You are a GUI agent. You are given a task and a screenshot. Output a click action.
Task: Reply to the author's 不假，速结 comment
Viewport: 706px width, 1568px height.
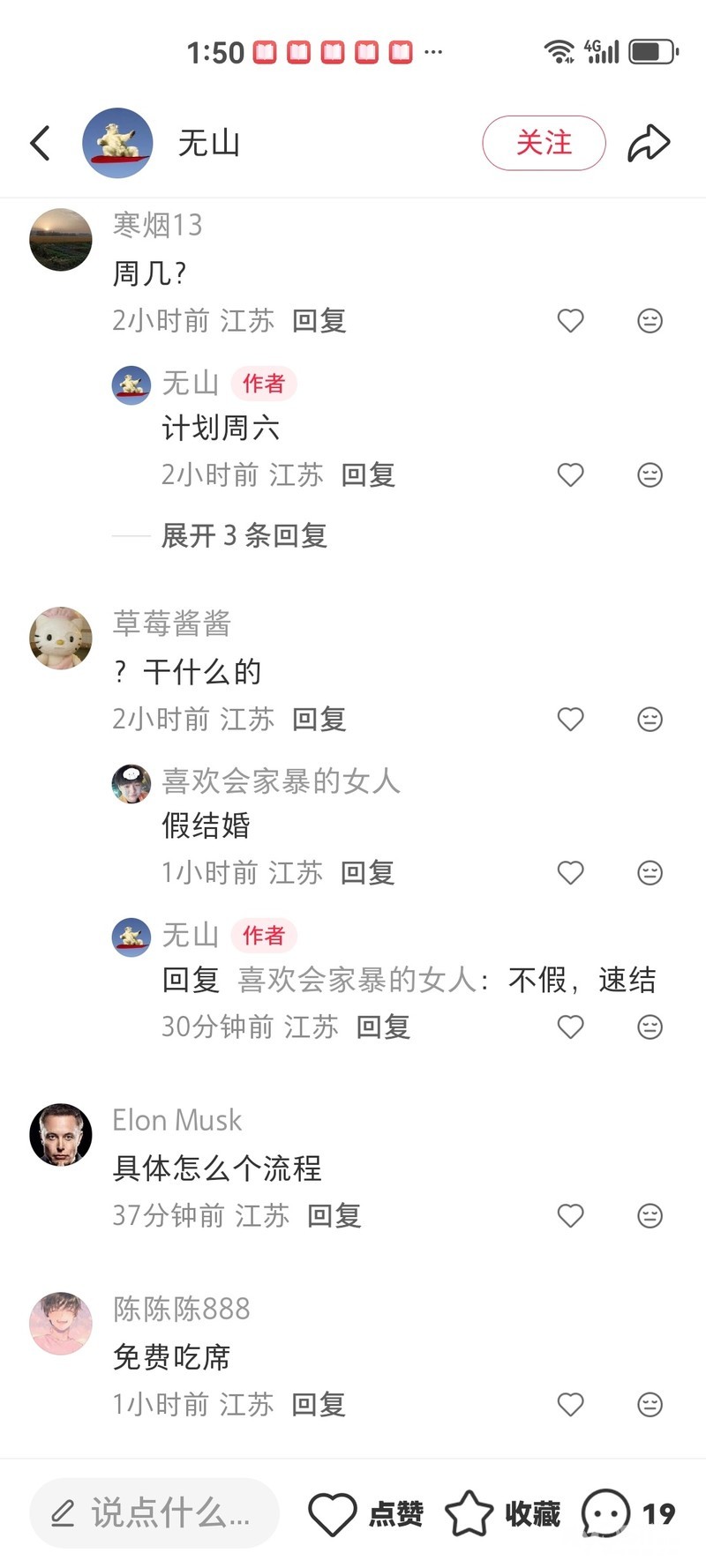coord(383,1027)
